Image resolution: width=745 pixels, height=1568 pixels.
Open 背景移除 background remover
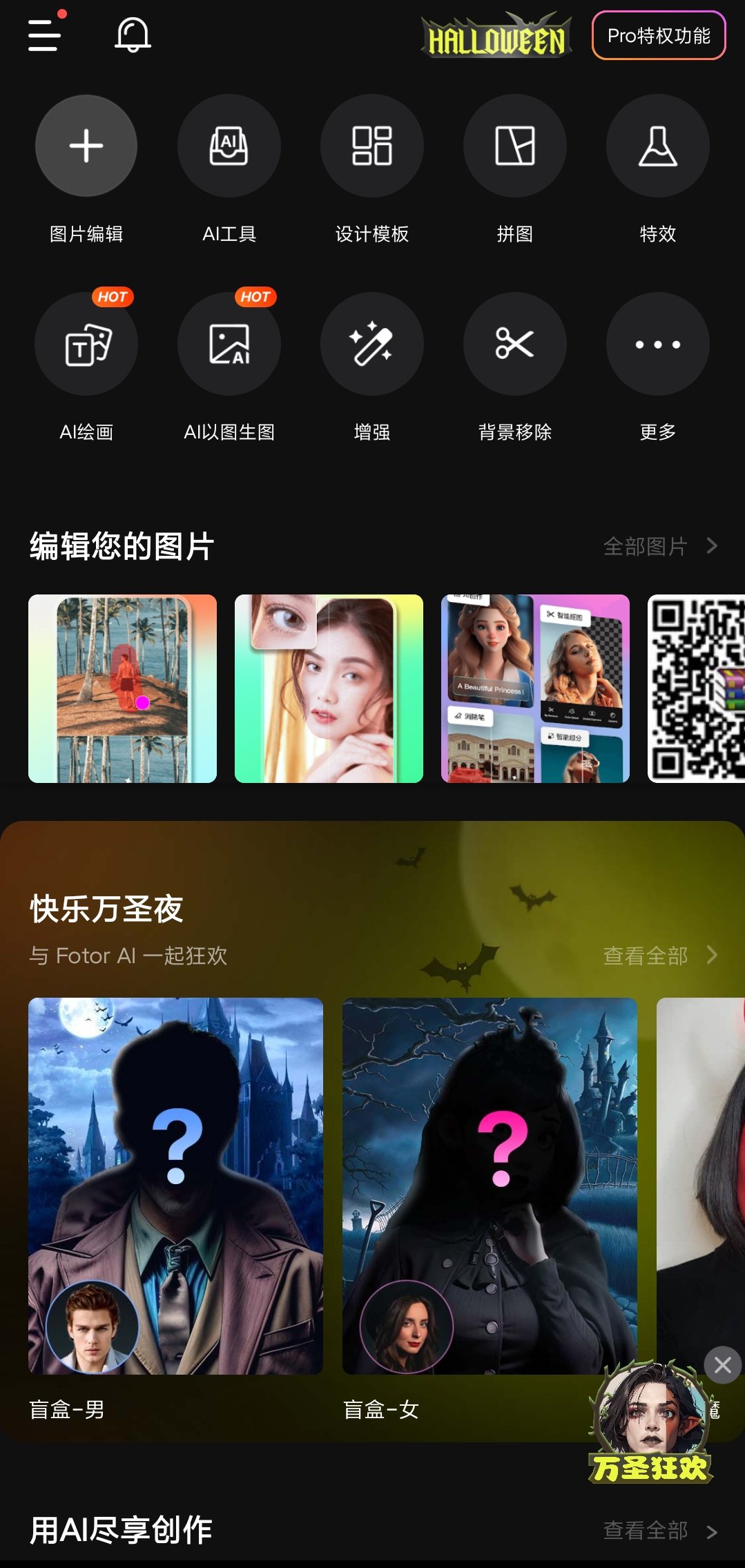click(x=515, y=344)
